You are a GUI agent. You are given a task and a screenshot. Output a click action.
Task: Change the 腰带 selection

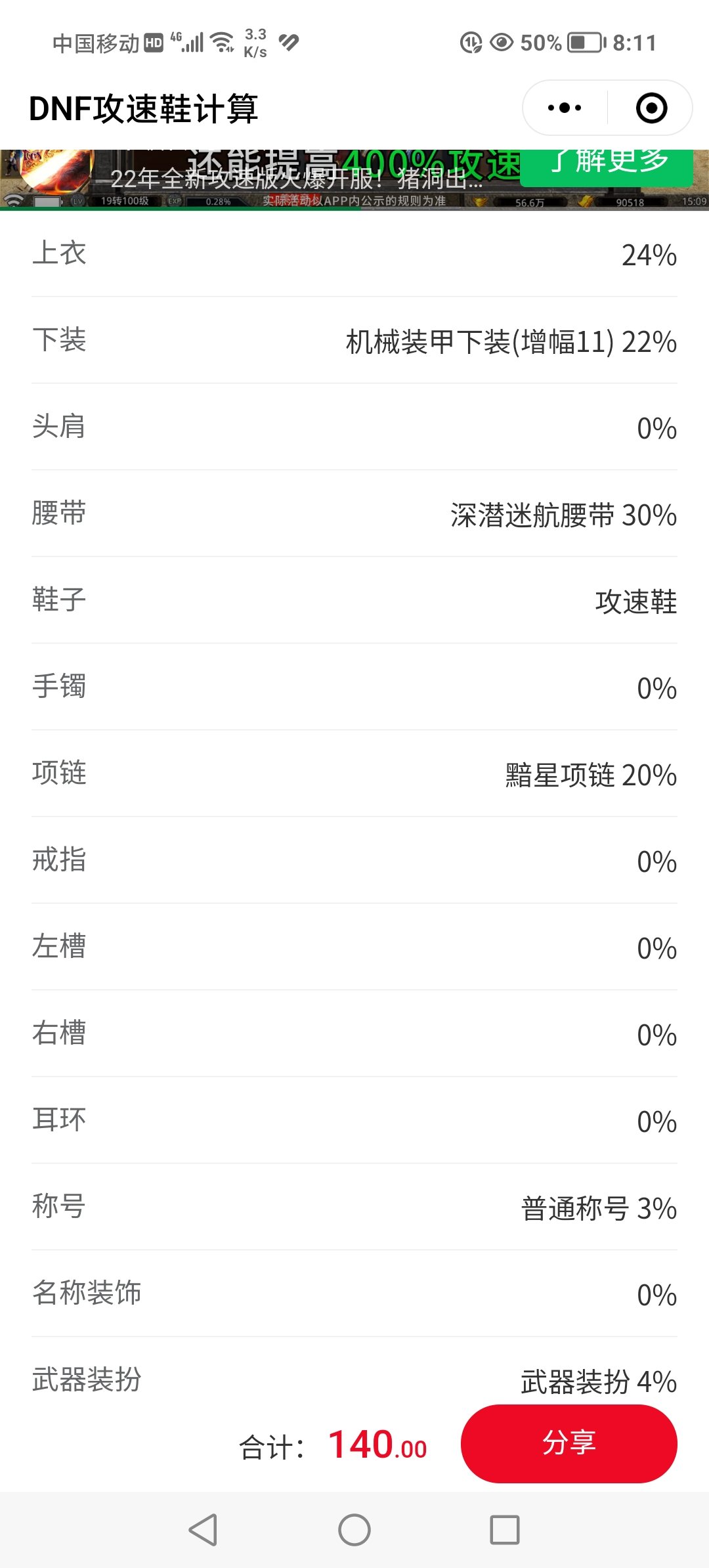point(354,513)
